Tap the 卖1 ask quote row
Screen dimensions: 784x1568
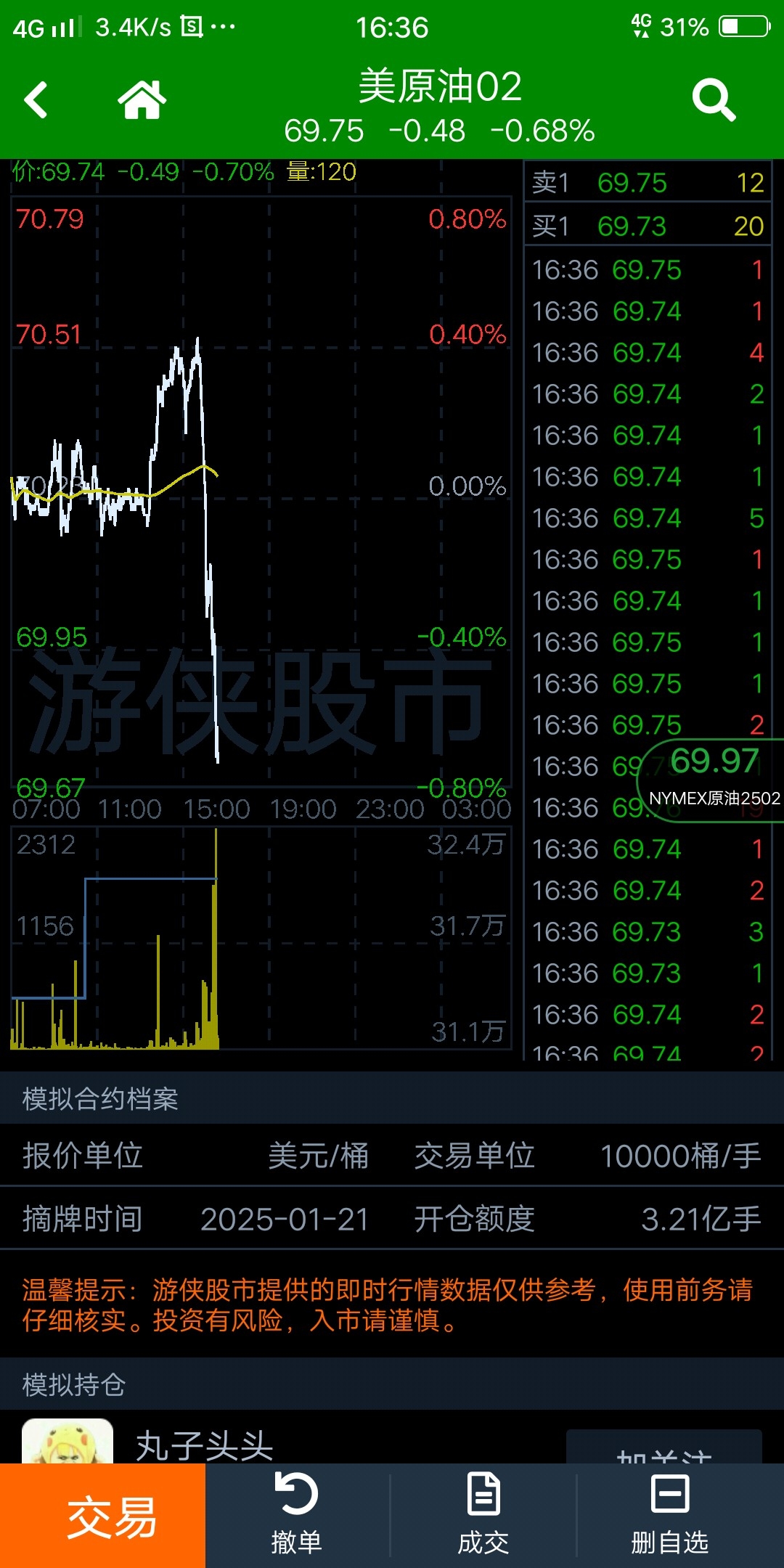pos(648,183)
